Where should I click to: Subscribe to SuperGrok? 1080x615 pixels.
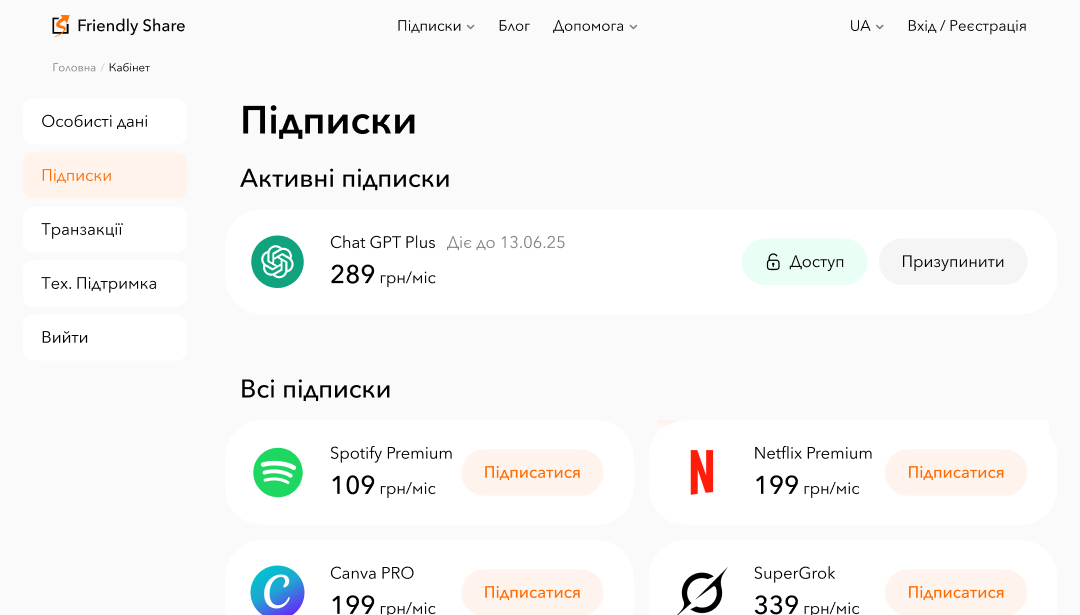click(955, 593)
